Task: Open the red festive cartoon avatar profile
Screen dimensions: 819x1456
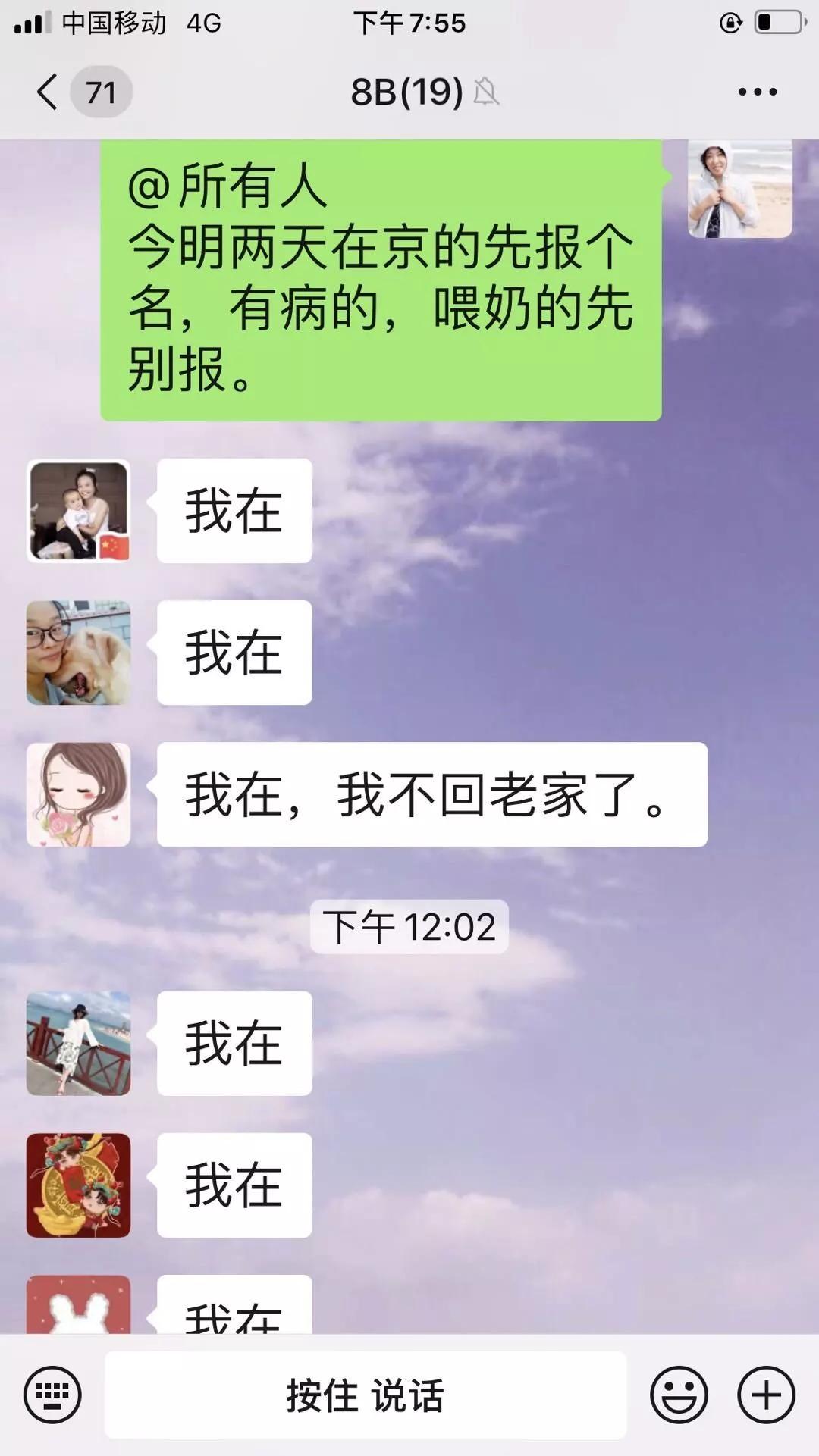Action: pyautogui.click(x=79, y=1185)
